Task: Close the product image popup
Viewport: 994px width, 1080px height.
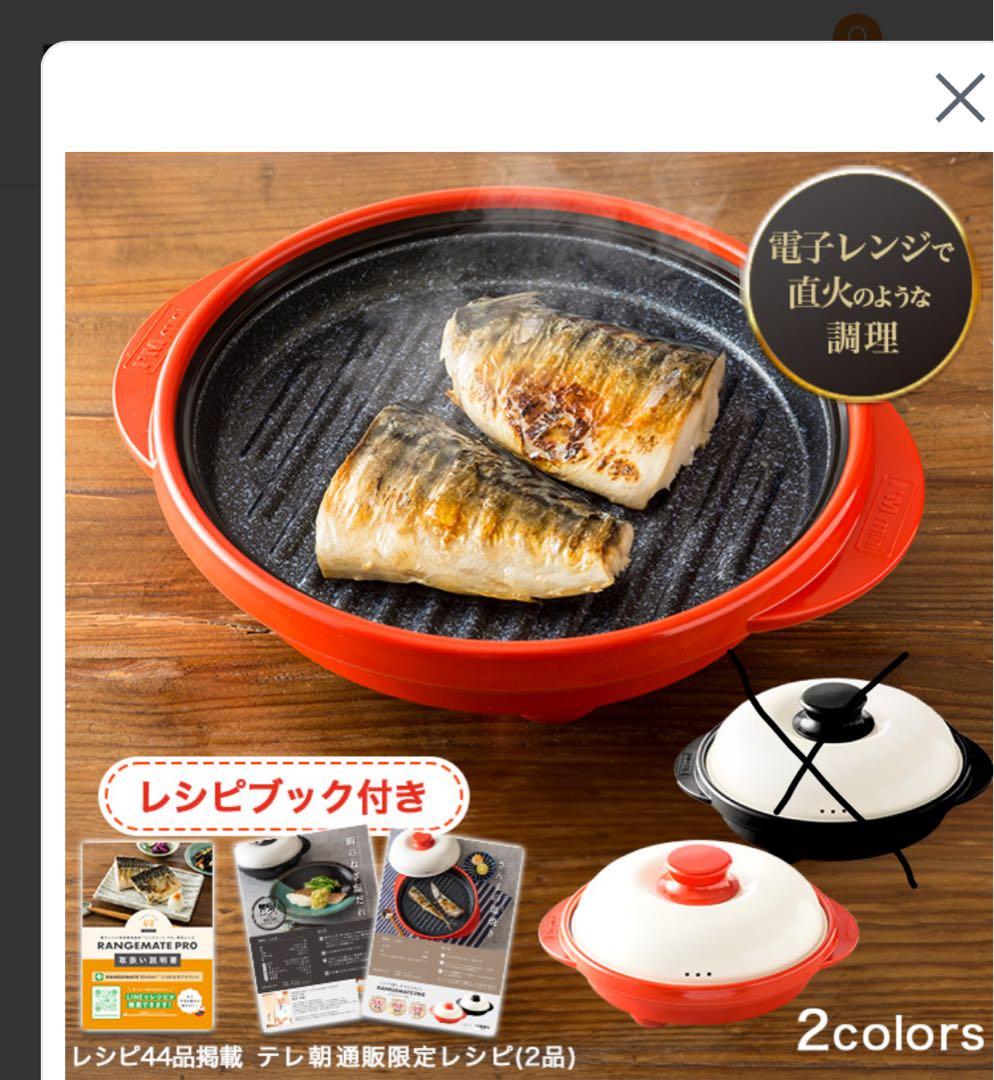Action: [959, 98]
